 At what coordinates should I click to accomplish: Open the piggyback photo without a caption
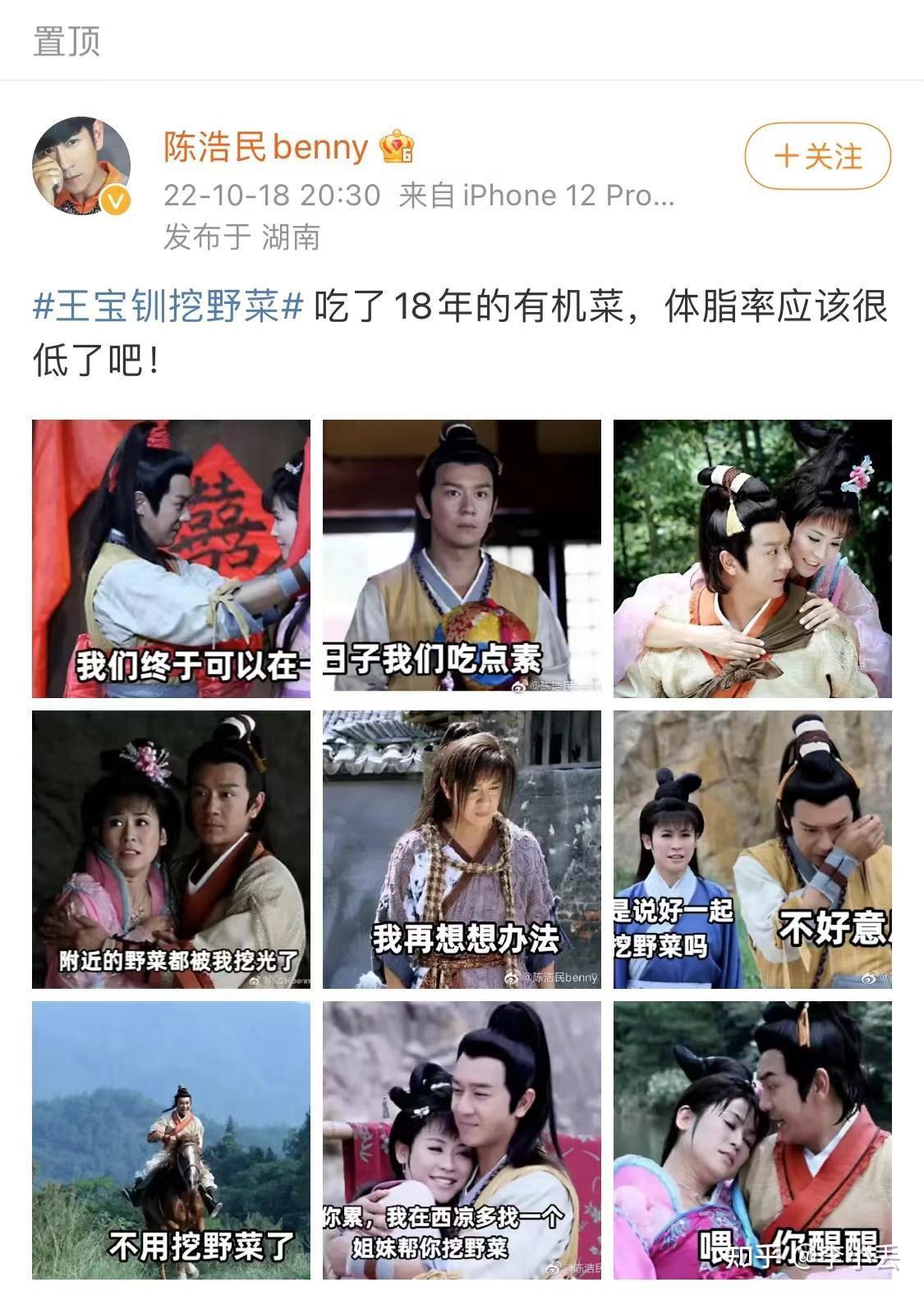pyautogui.click(x=752, y=558)
